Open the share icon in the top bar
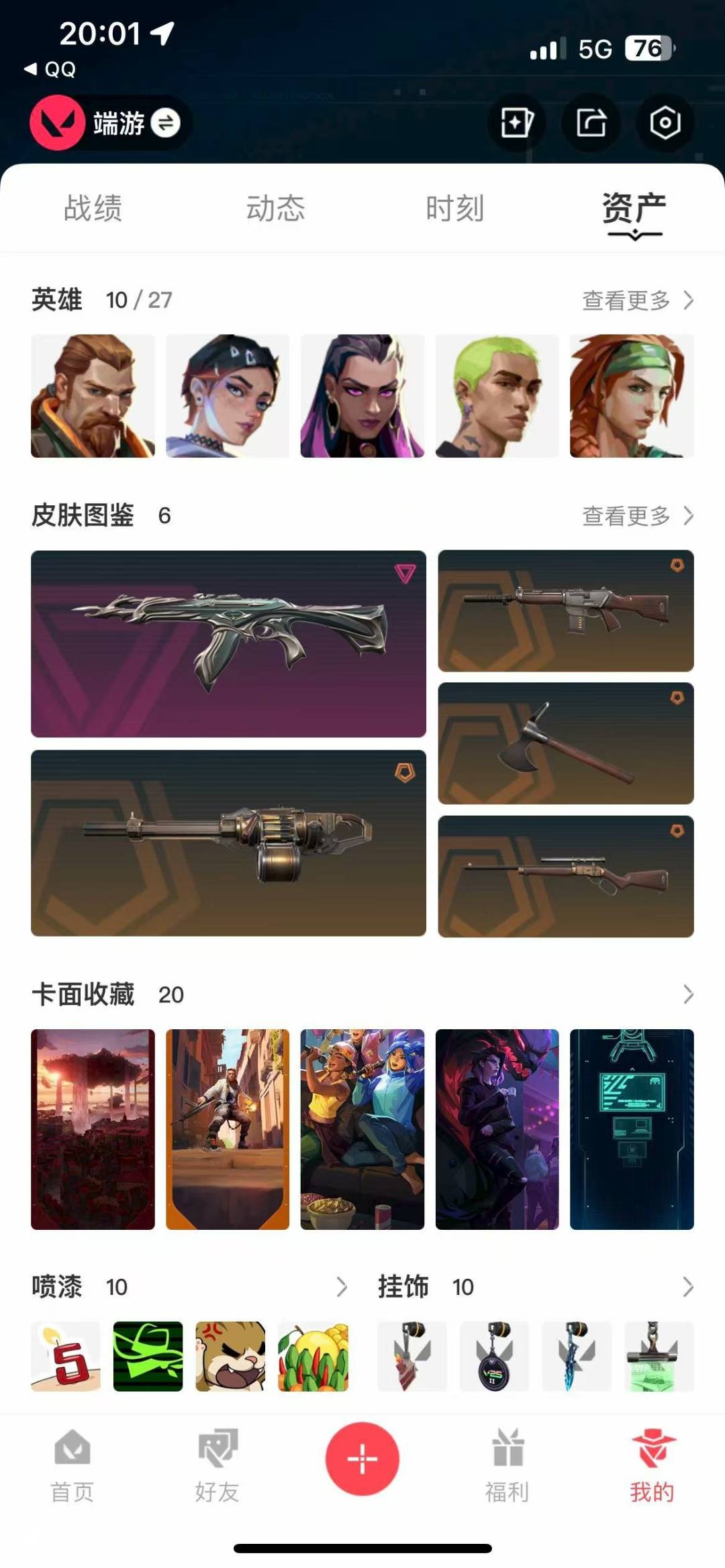This screenshot has height=1568, width=725. pos(591,123)
